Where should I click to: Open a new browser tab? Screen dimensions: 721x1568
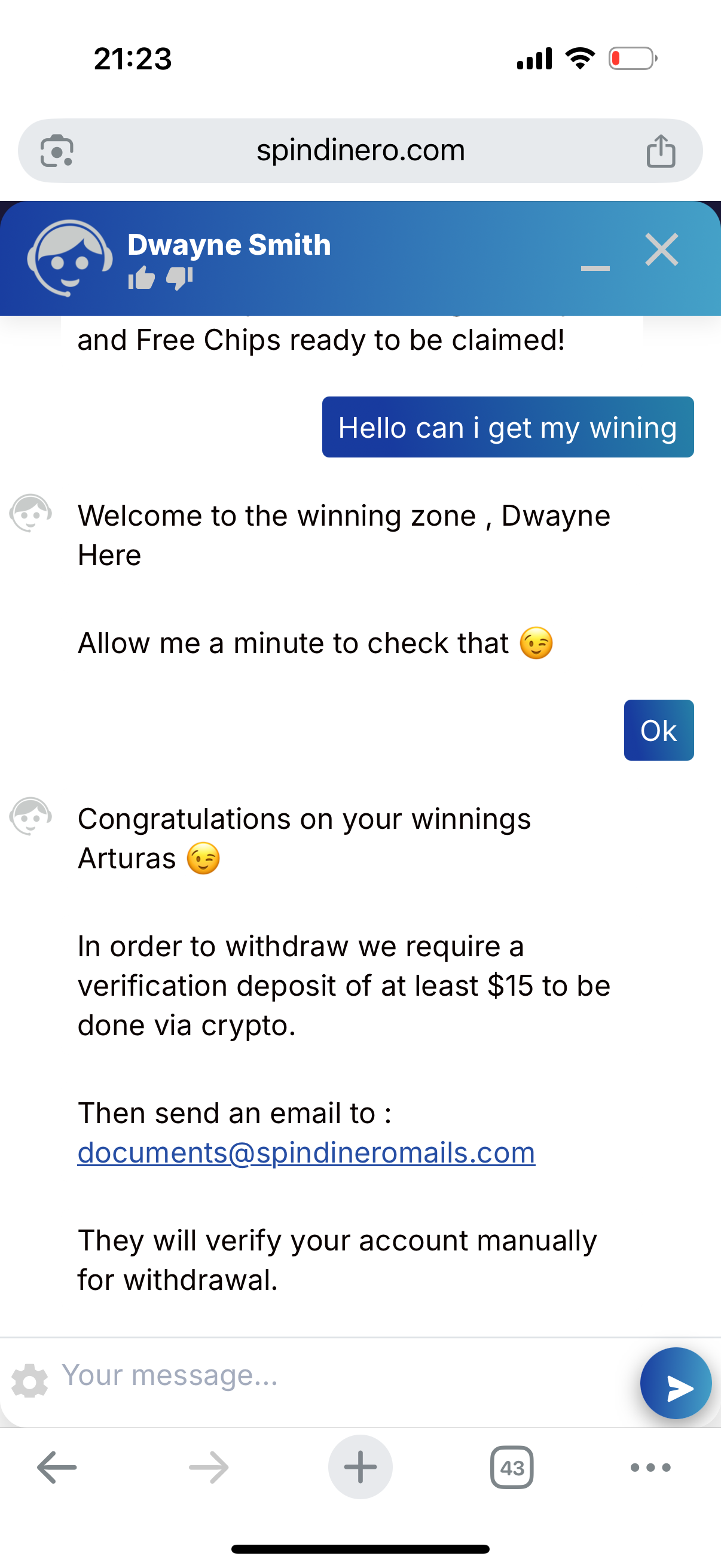point(360,1468)
